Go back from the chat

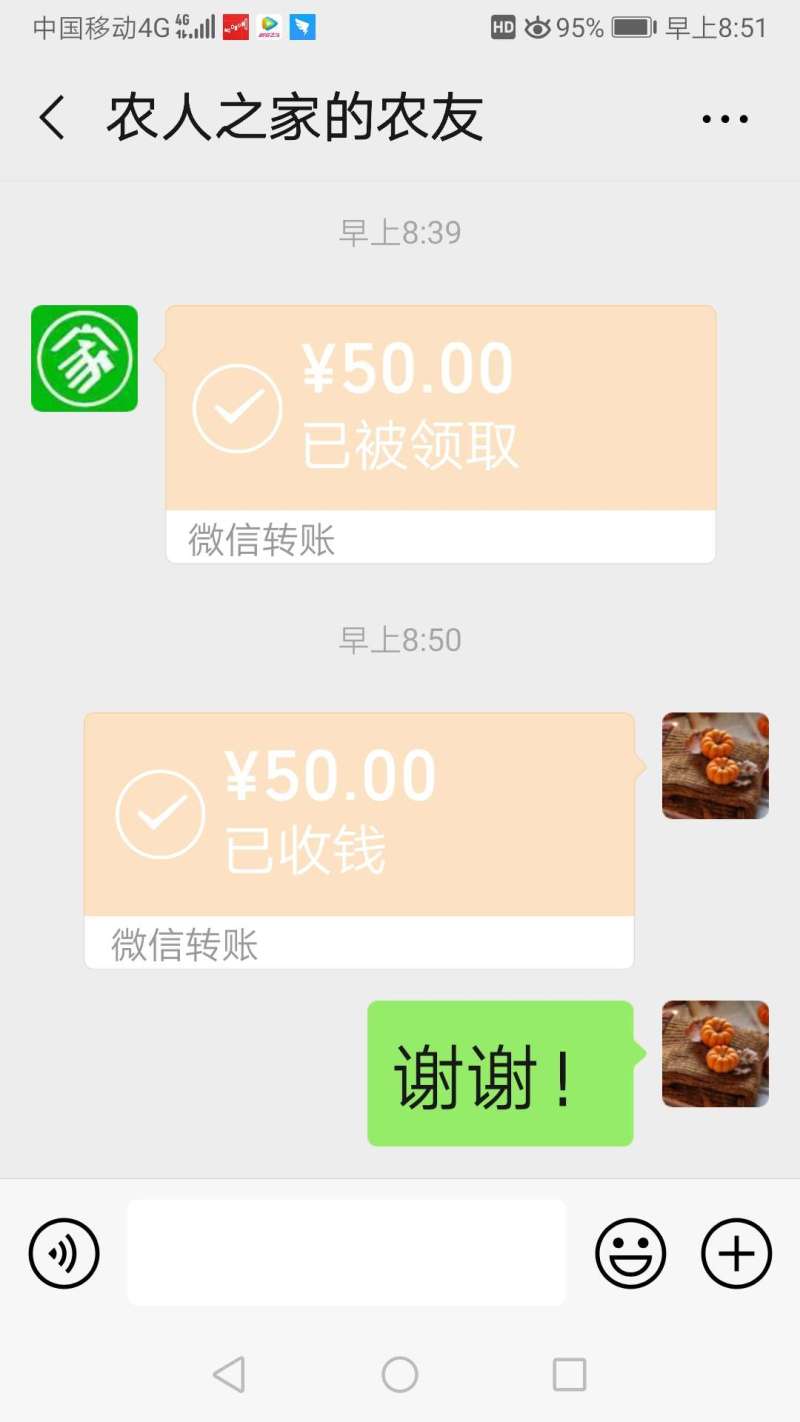(52, 118)
